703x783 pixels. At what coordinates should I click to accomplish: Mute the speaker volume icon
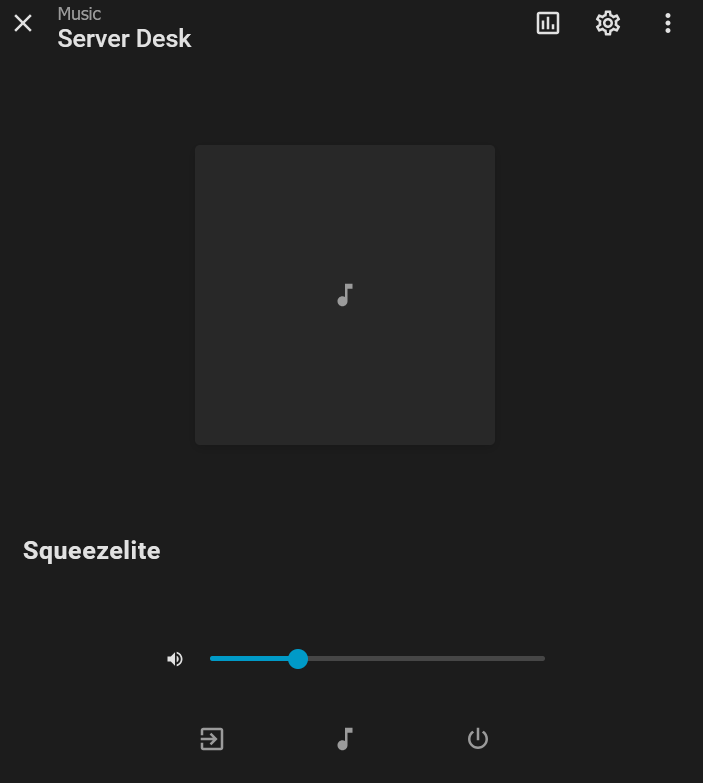[175, 659]
